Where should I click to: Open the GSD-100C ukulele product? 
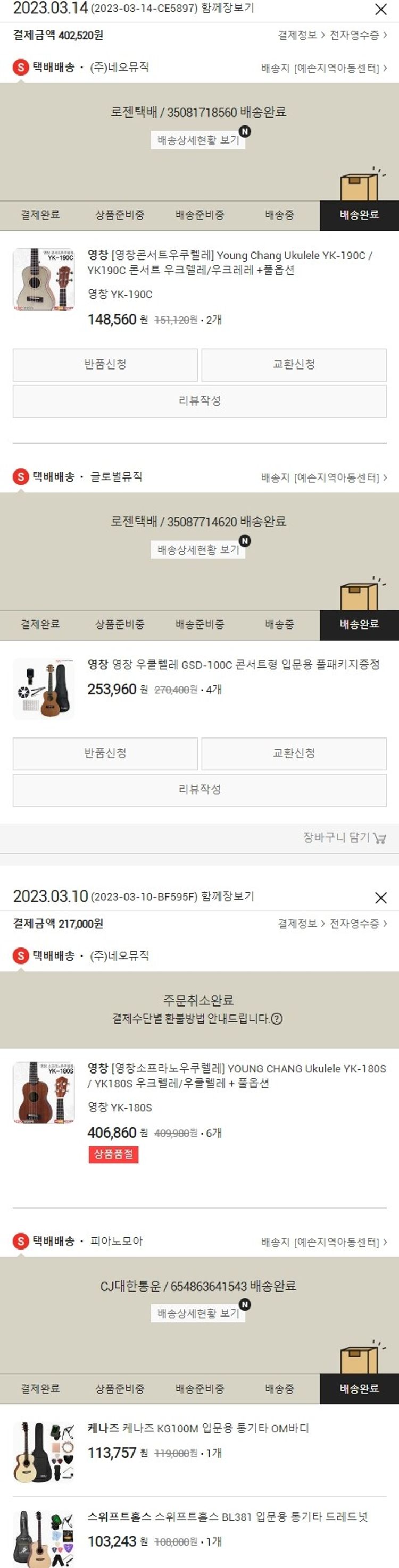(x=234, y=664)
